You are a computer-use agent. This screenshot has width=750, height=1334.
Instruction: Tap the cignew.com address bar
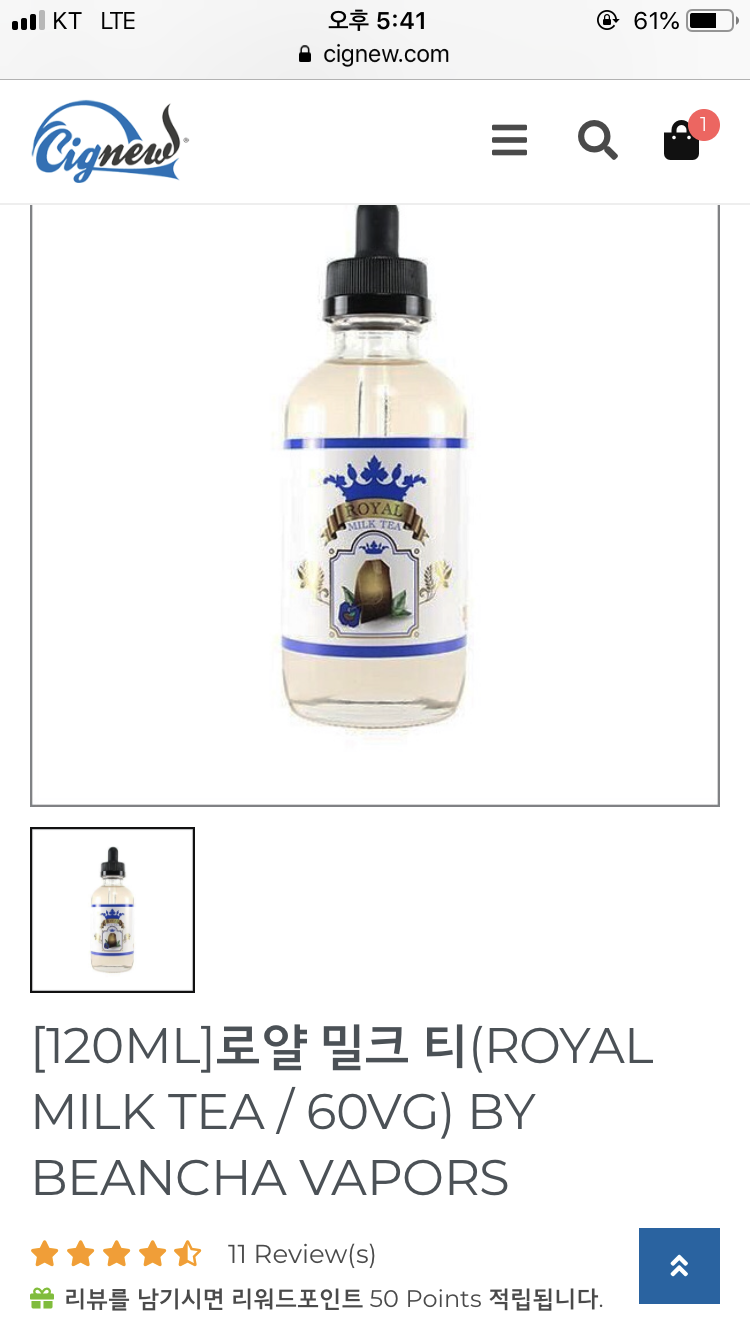pyautogui.click(x=375, y=54)
